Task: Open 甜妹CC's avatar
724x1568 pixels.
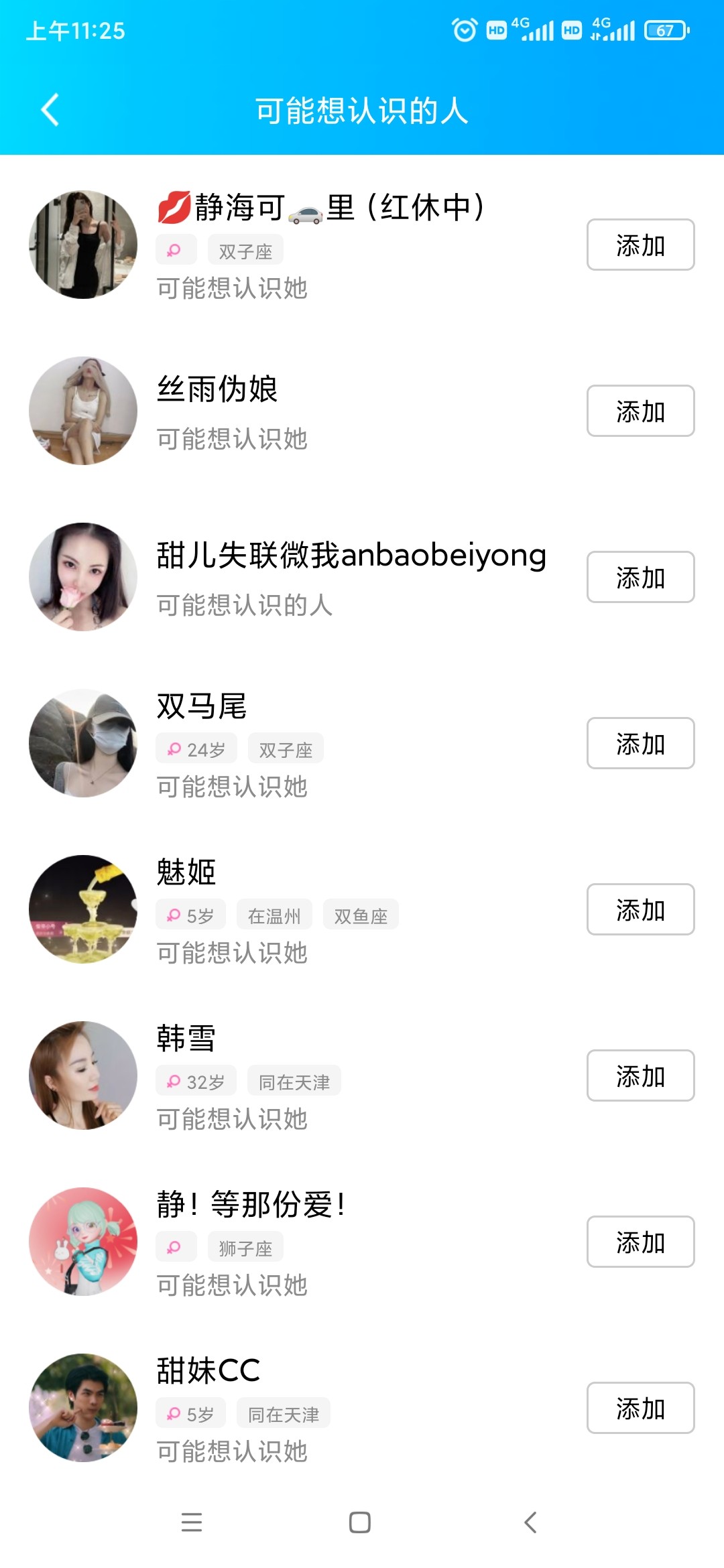Action: pos(82,1408)
